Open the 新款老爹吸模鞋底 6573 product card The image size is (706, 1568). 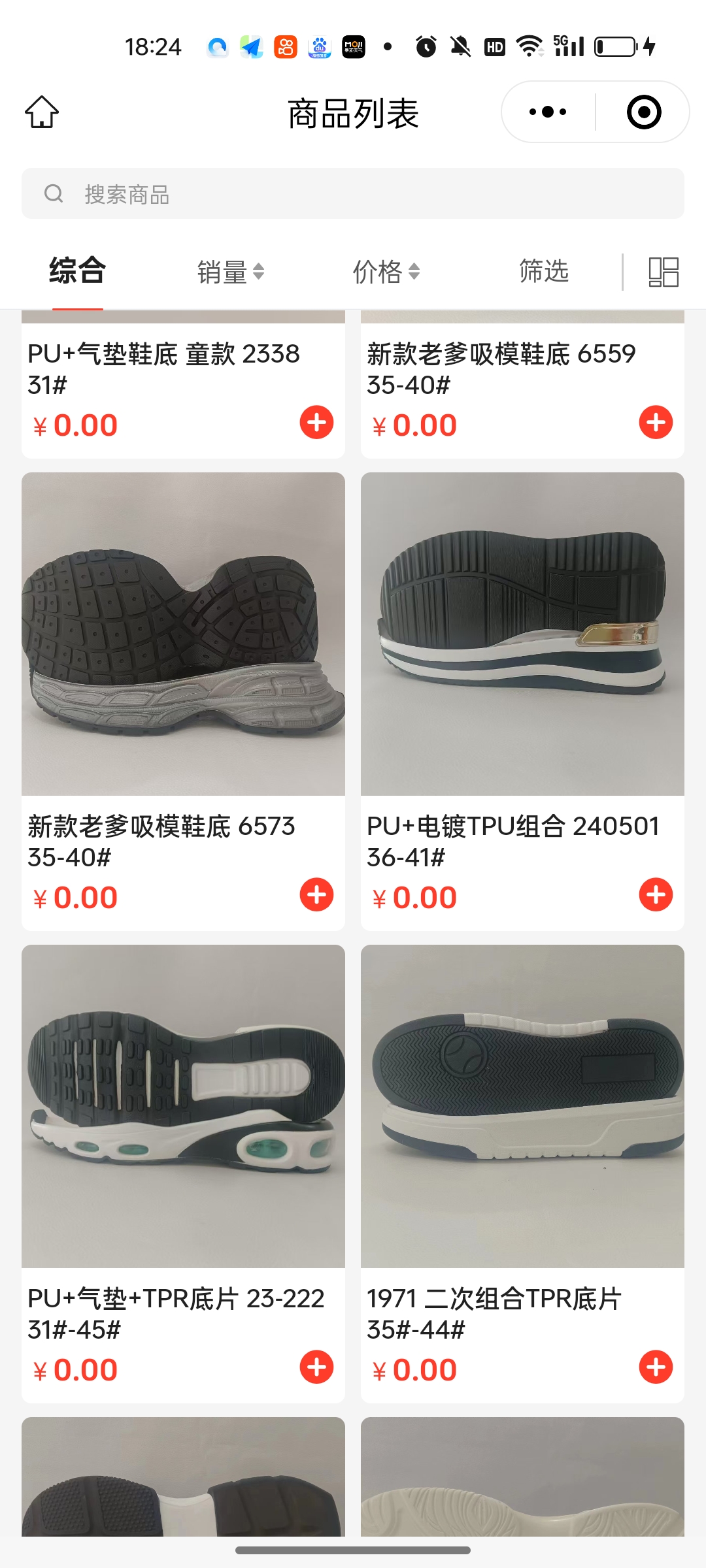(x=183, y=634)
